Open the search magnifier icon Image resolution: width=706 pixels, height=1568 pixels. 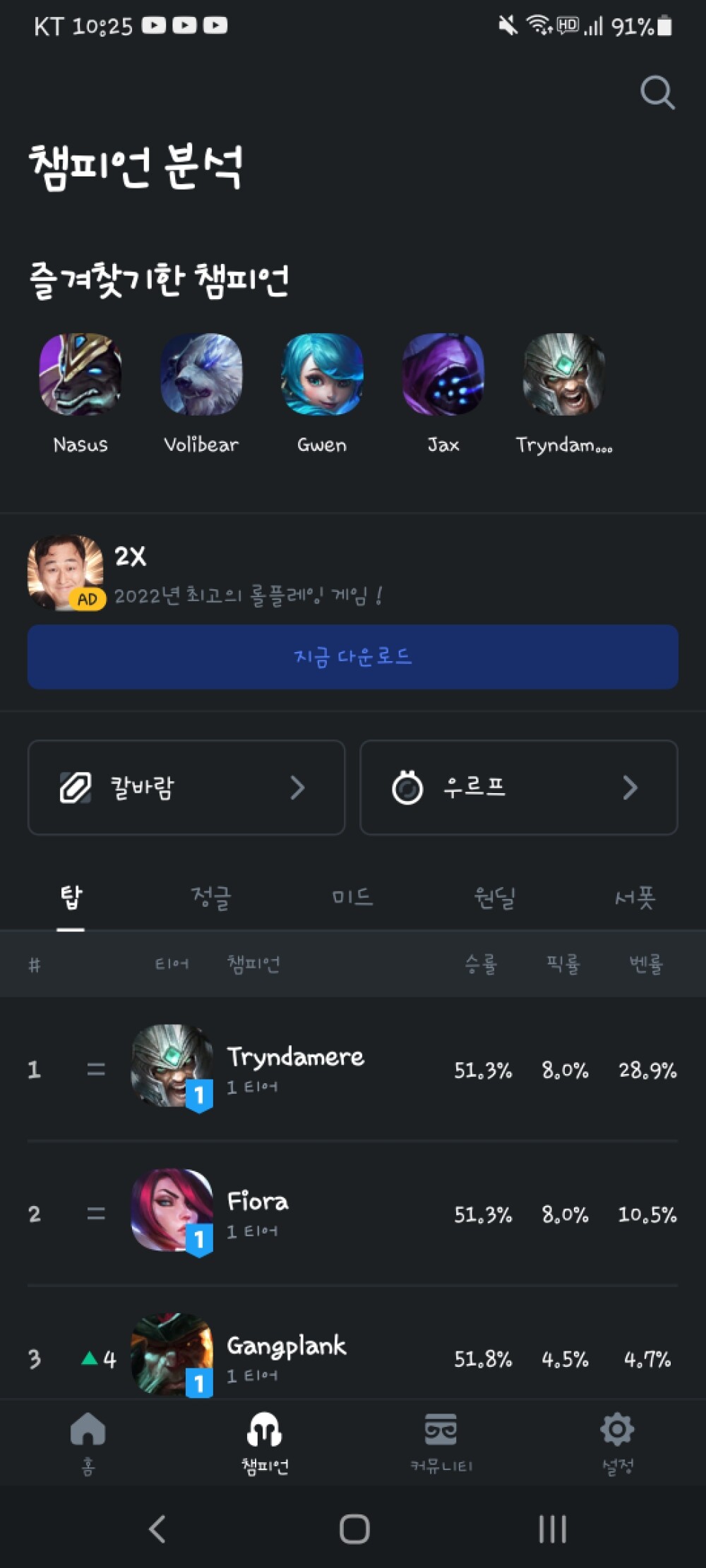pyautogui.click(x=657, y=92)
